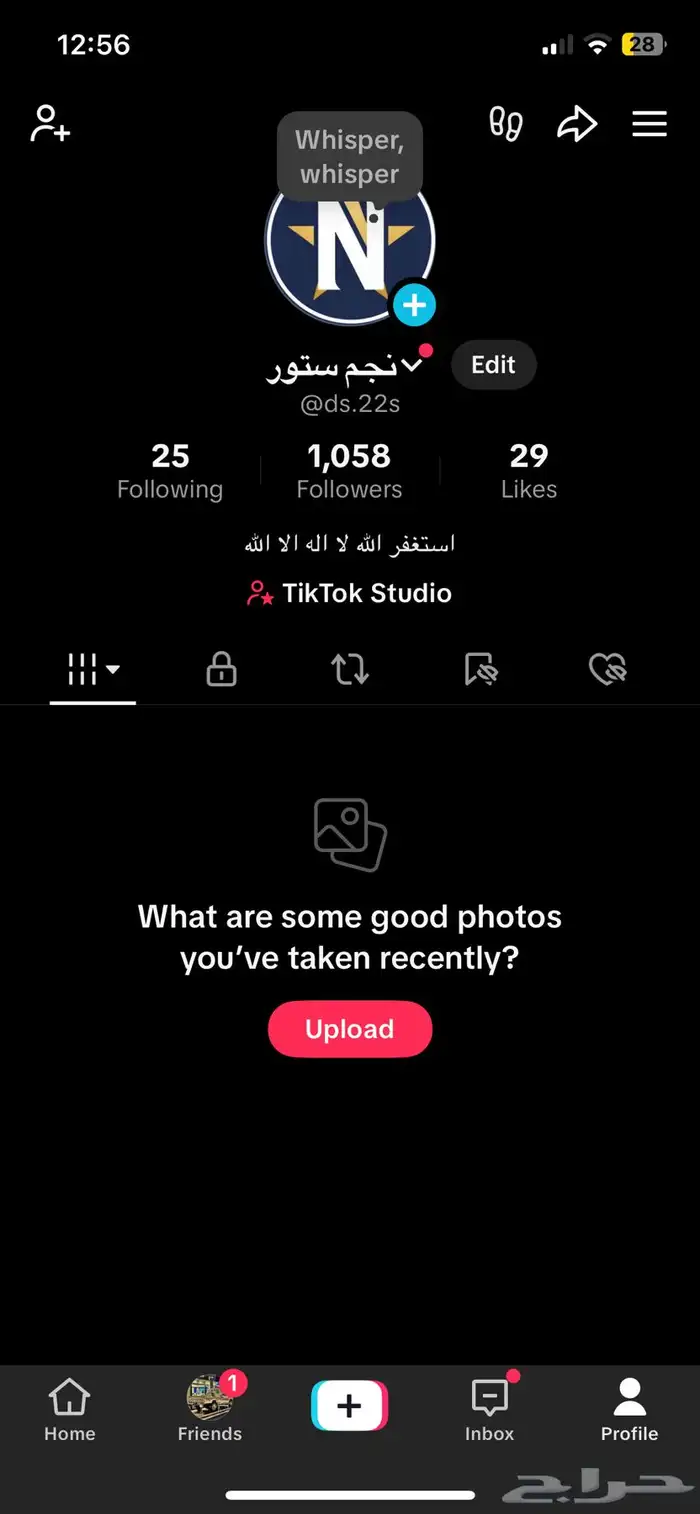The height and width of the screenshot is (1514, 700).
Task: Open the hamburger menu
Action: [649, 124]
